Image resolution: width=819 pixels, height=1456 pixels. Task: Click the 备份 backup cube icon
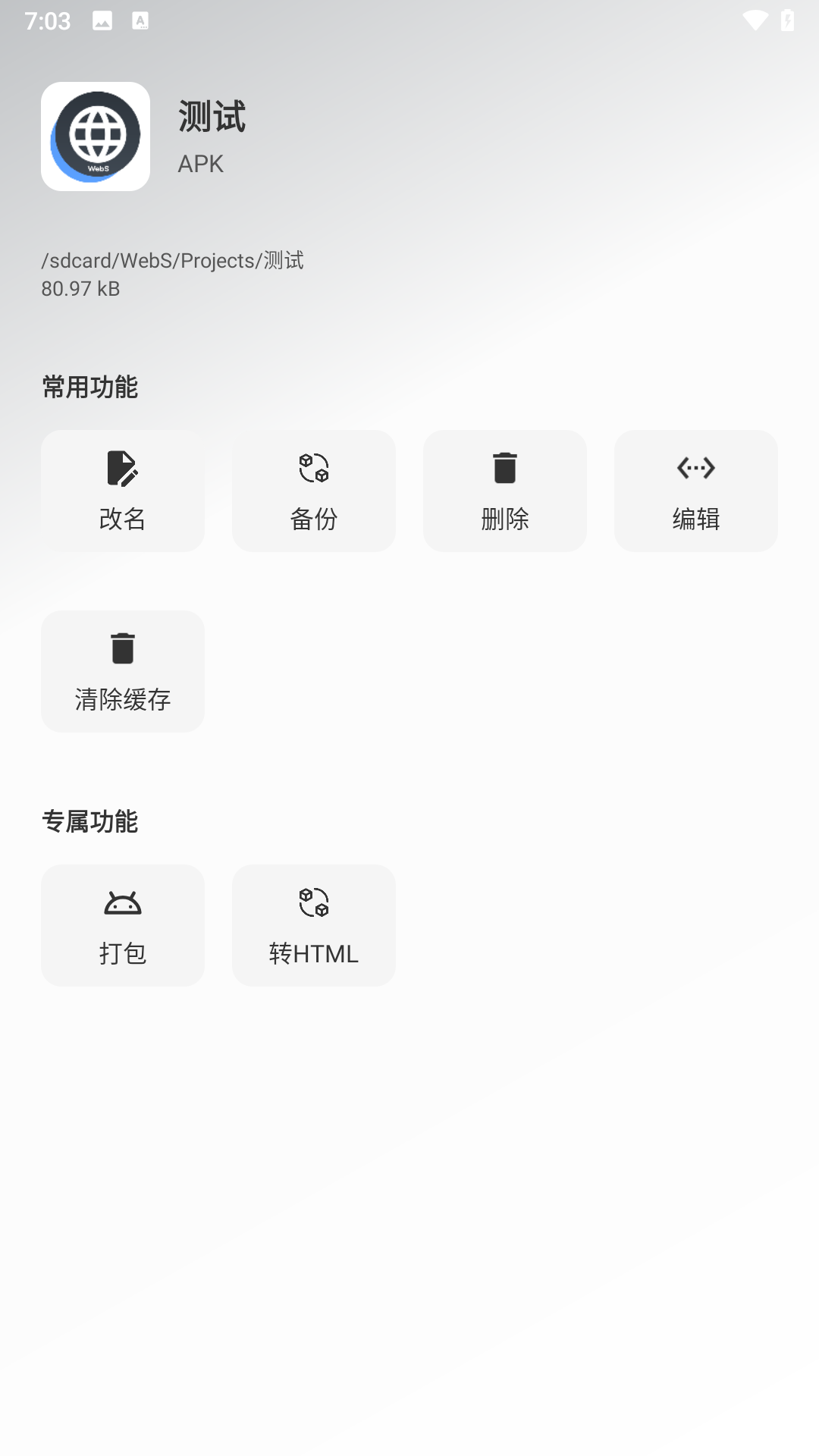pos(313,468)
